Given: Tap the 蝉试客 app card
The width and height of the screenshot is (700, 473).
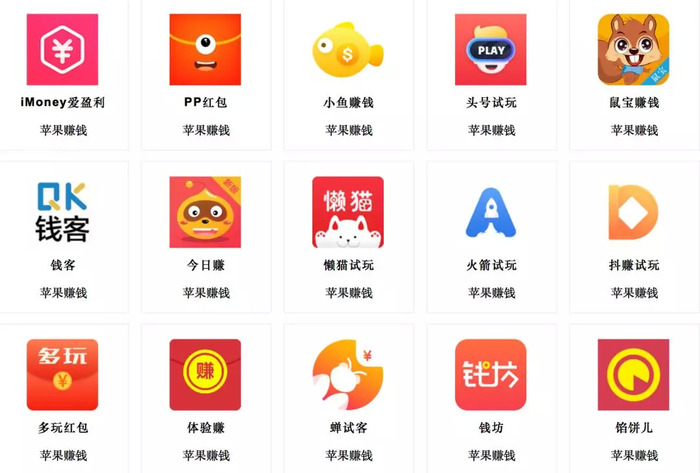Looking at the screenshot, I should tap(348, 375).
